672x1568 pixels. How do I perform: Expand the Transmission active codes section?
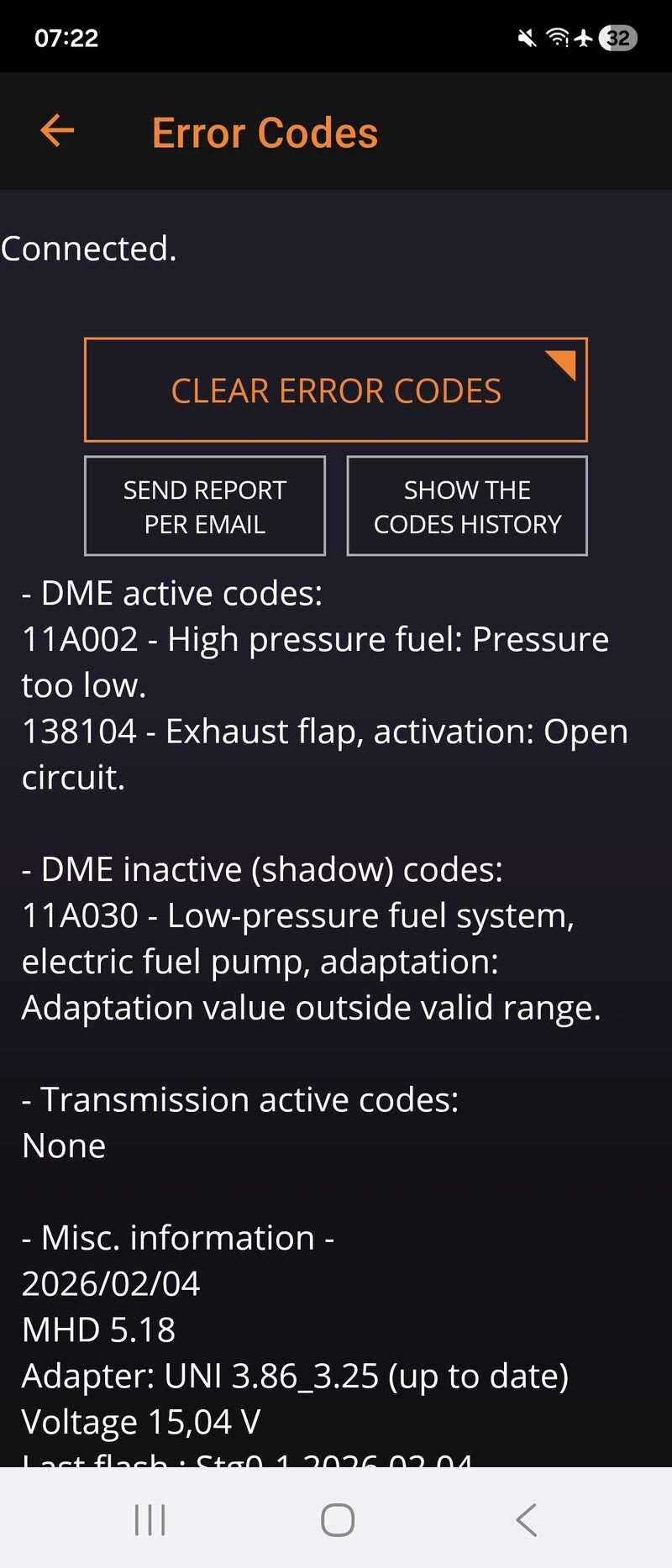[241, 1099]
